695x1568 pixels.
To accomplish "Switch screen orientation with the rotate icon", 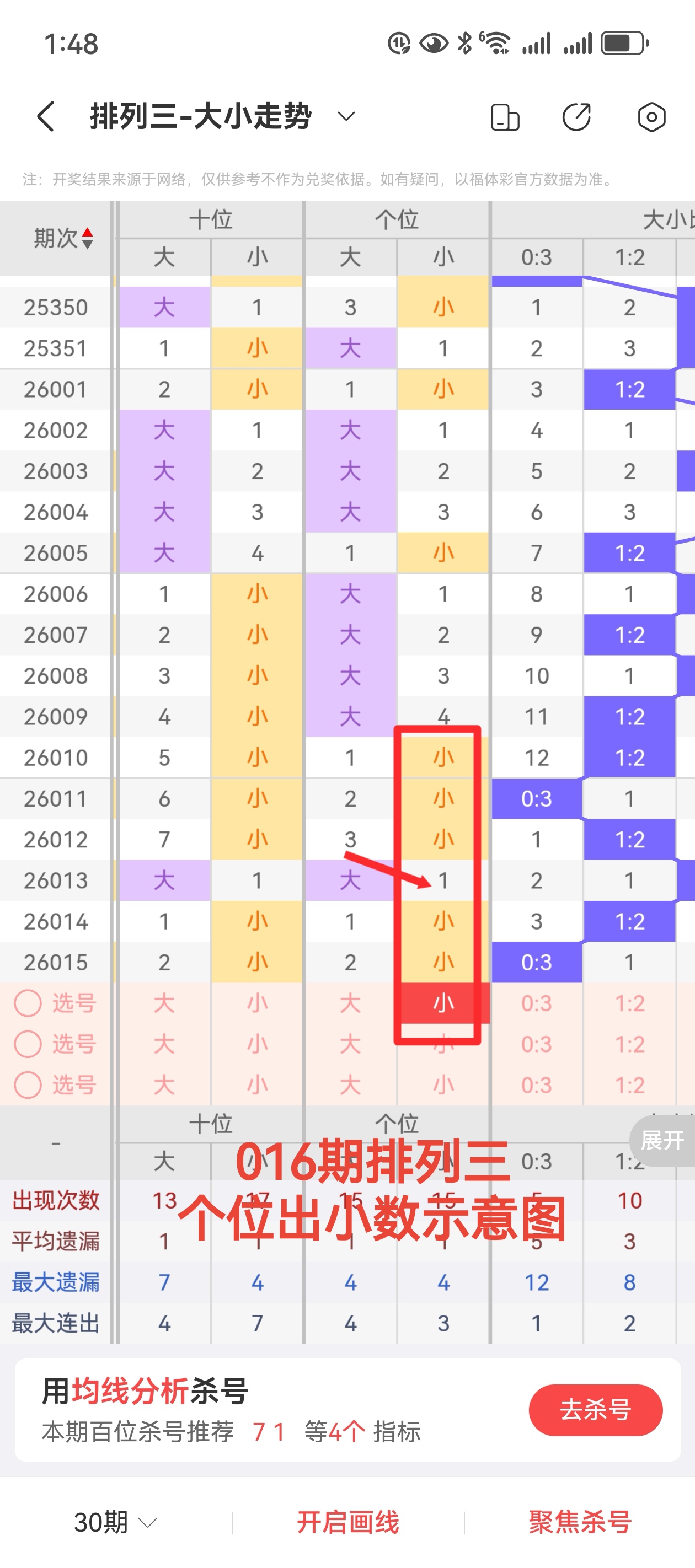I will coord(505,117).
